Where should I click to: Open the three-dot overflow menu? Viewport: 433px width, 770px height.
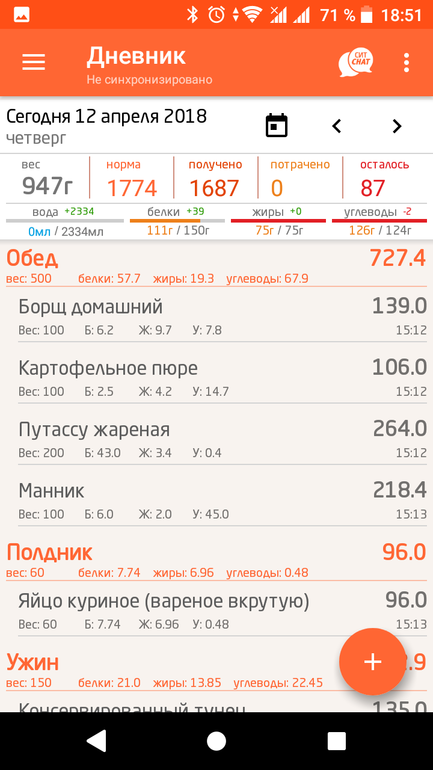coord(406,62)
